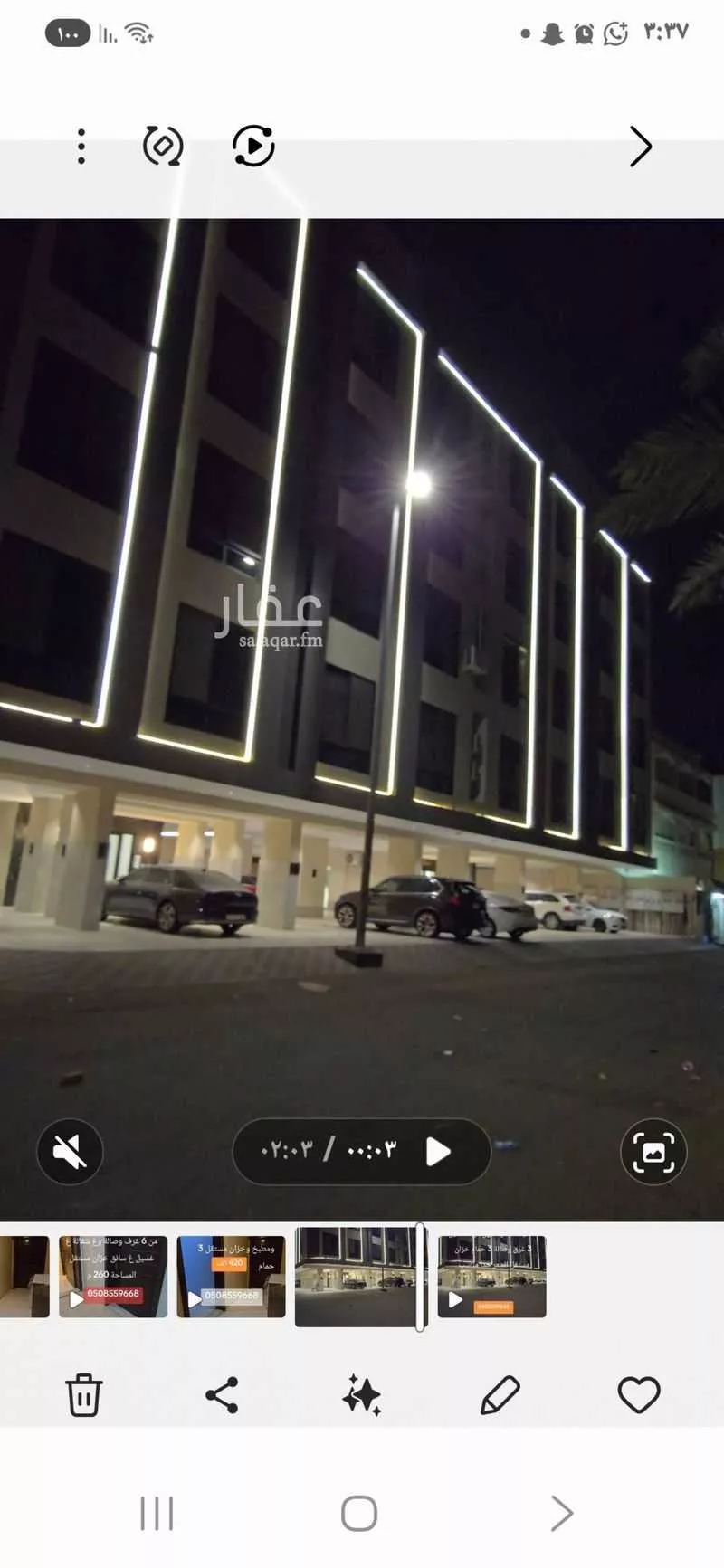This screenshot has height=1568, width=724.
Task: Mark the video as favorite
Action: click(639, 1394)
